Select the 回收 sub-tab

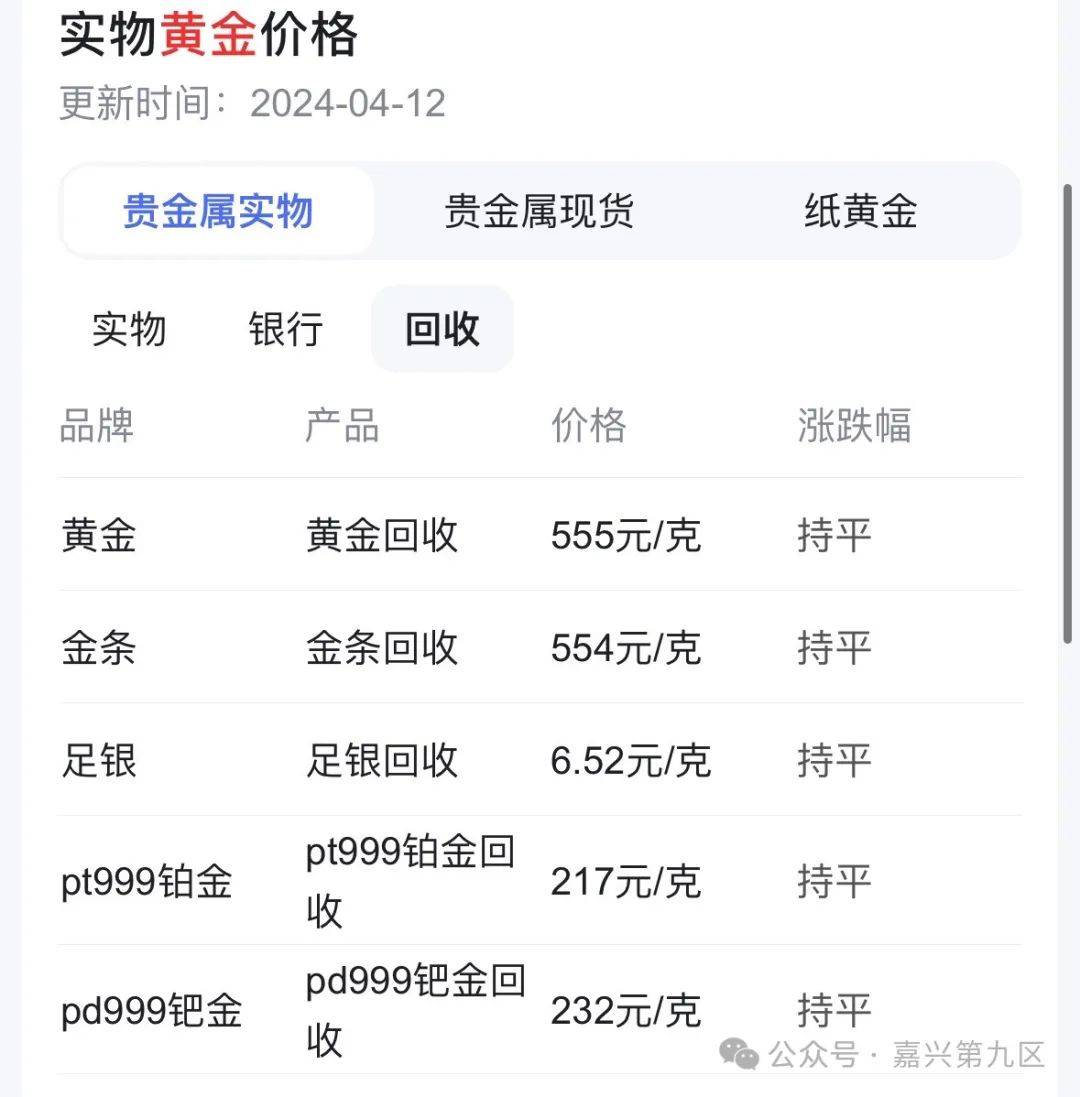442,329
